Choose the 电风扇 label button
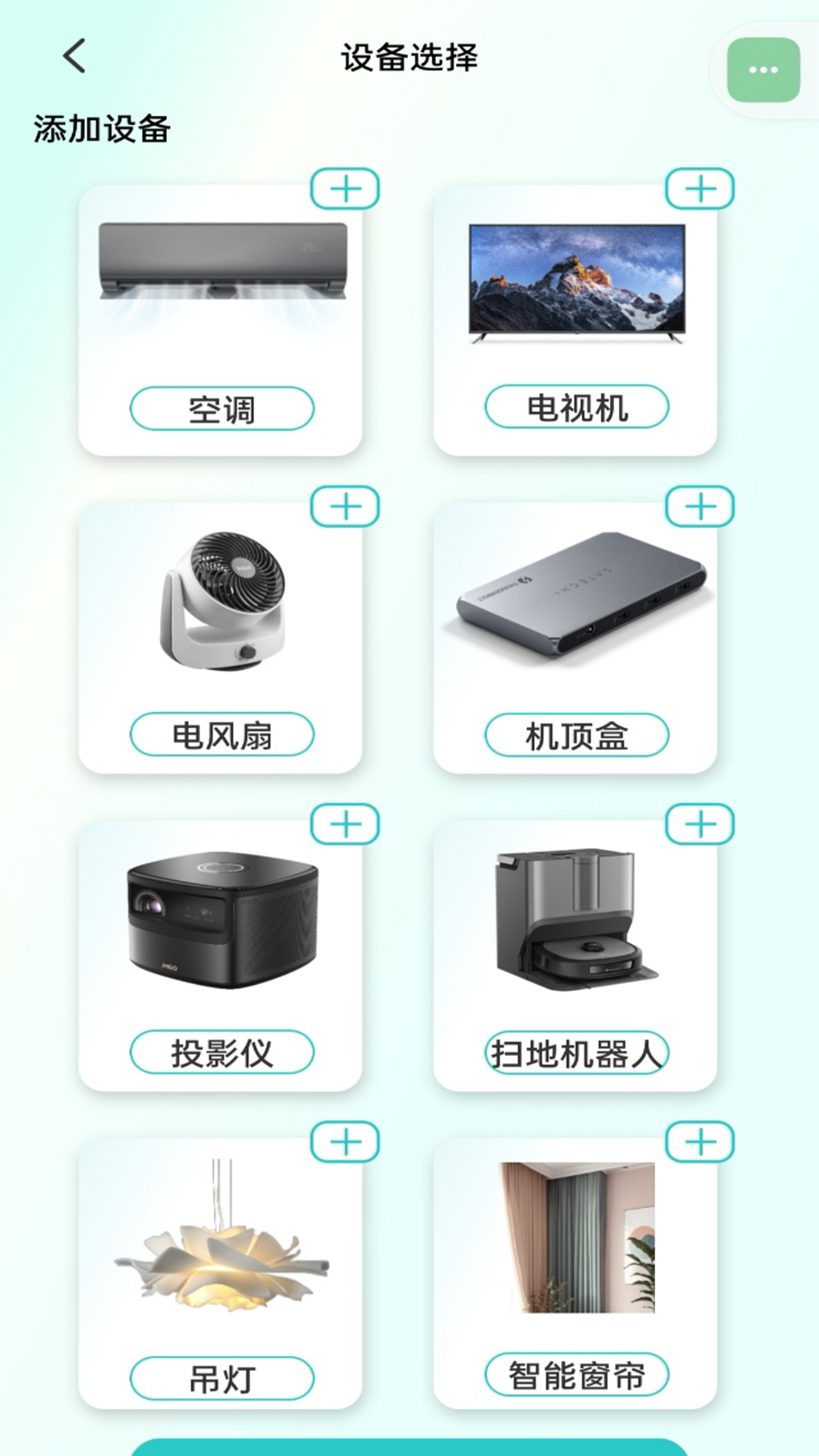The width and height of the screenshot is (819, 1456). 222,735
